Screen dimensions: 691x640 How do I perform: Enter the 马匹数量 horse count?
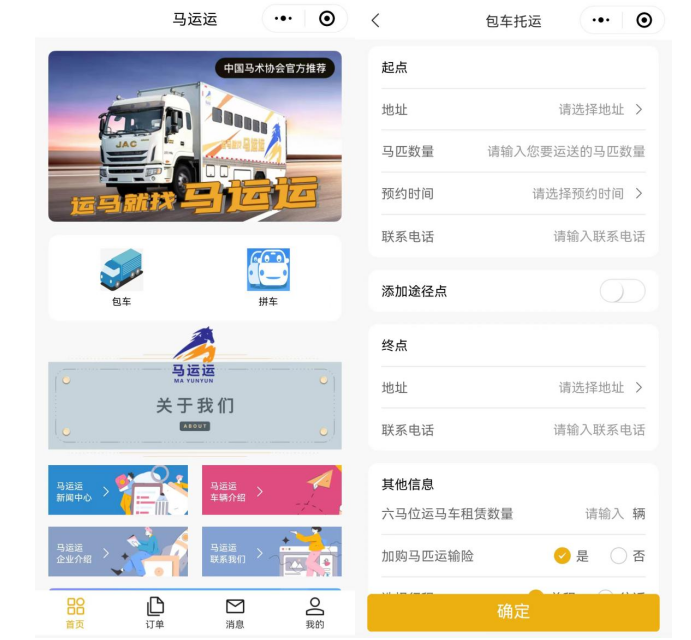[x=565, y=151]
